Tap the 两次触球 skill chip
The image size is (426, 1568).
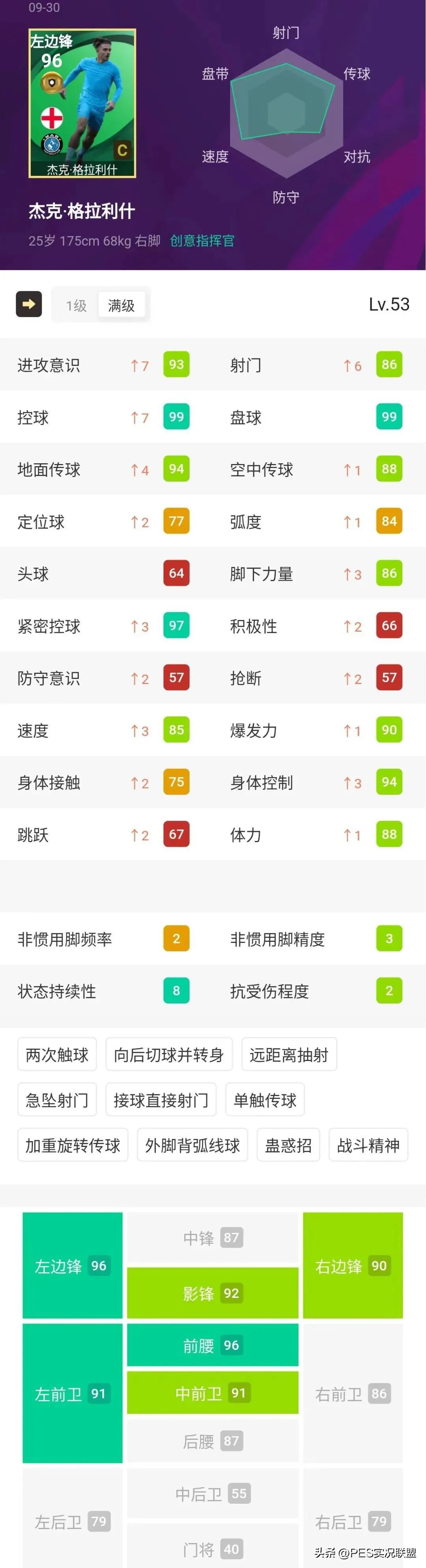pos(57,1054)
